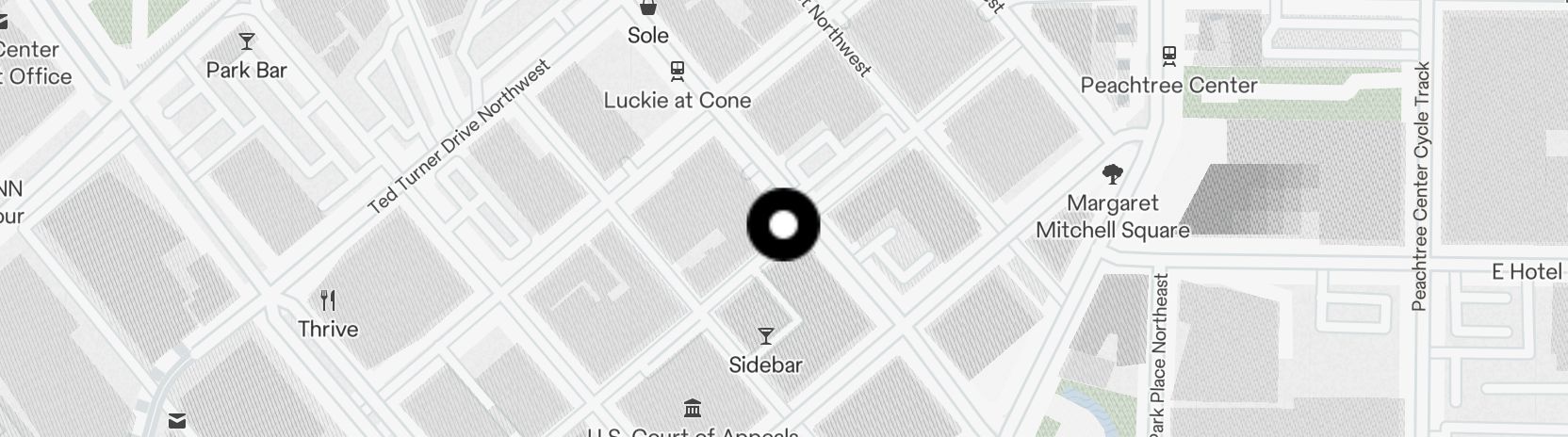Tap the black location pin marker
The image size is (1568, 437).
click(783, 225)
